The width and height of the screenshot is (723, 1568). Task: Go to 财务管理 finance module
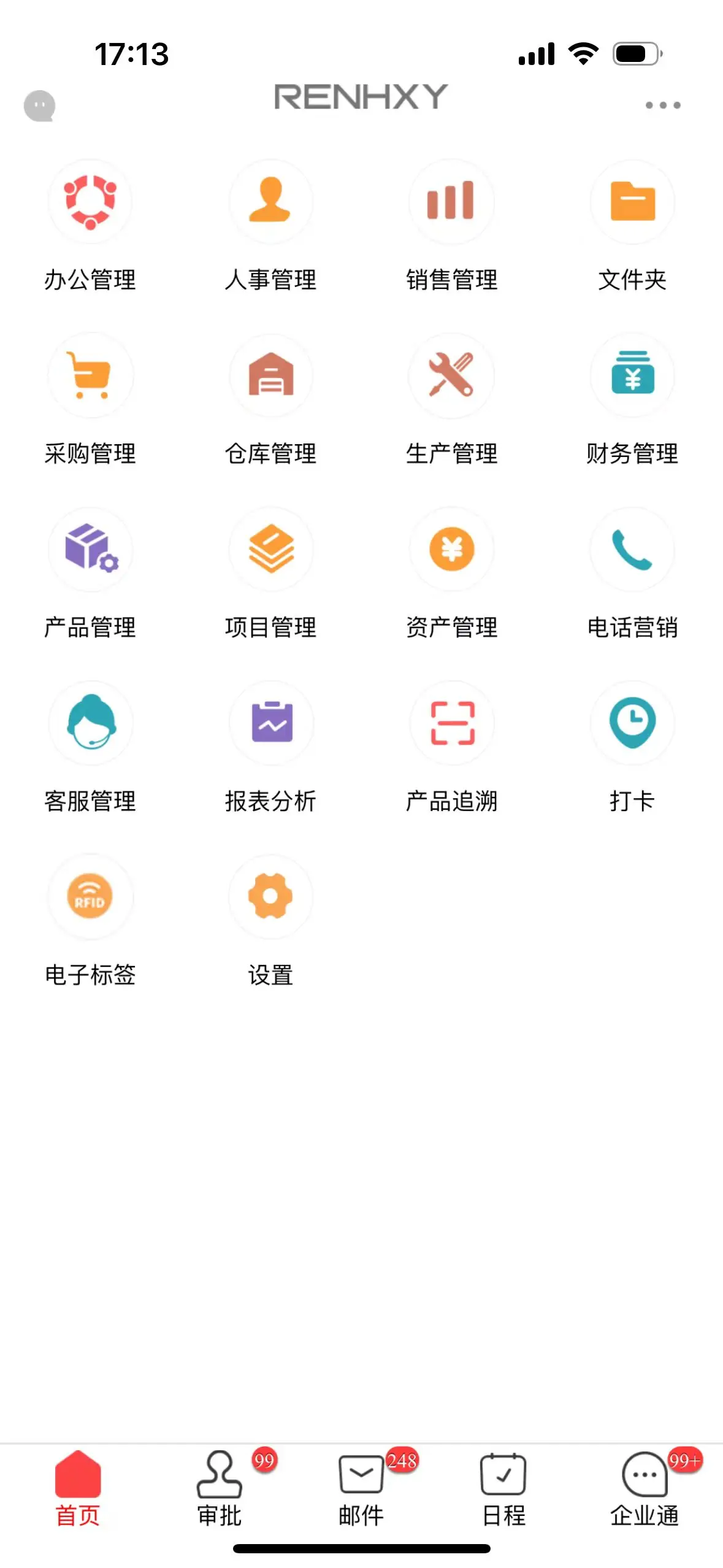click(x=632, y=399)
